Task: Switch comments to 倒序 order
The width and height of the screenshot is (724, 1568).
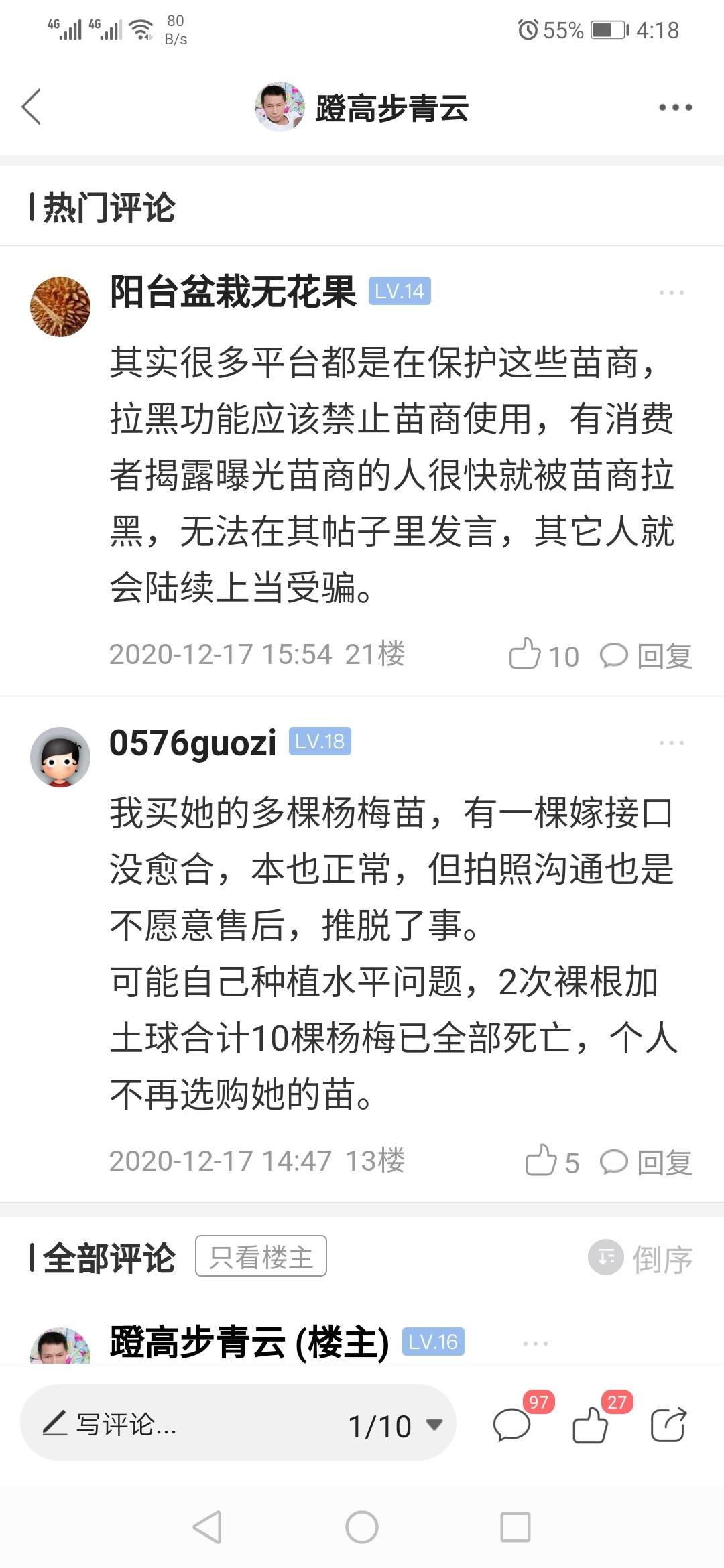Action: 640,1258
